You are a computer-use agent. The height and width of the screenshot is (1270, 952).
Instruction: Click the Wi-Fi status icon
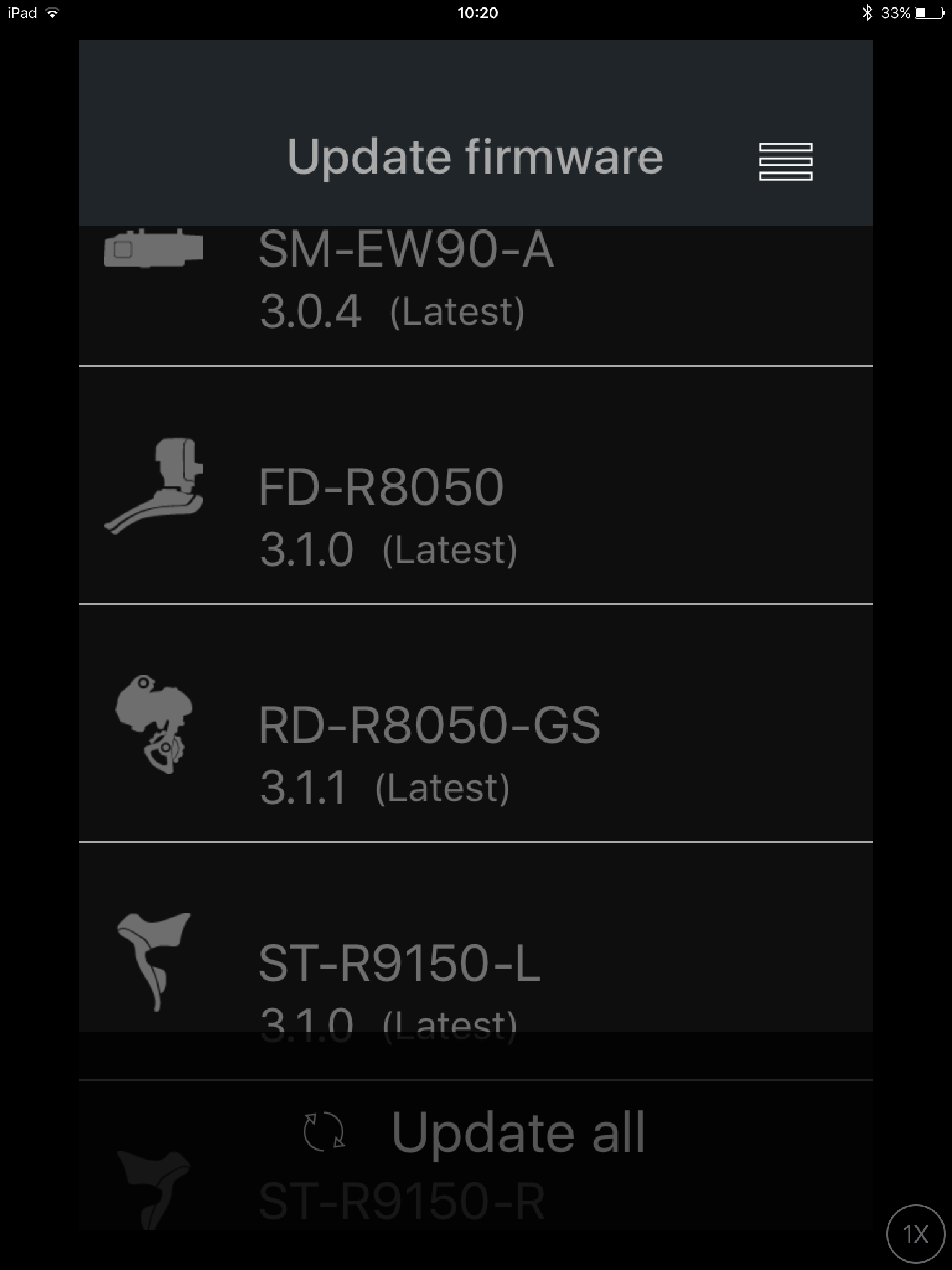(53, 12)
